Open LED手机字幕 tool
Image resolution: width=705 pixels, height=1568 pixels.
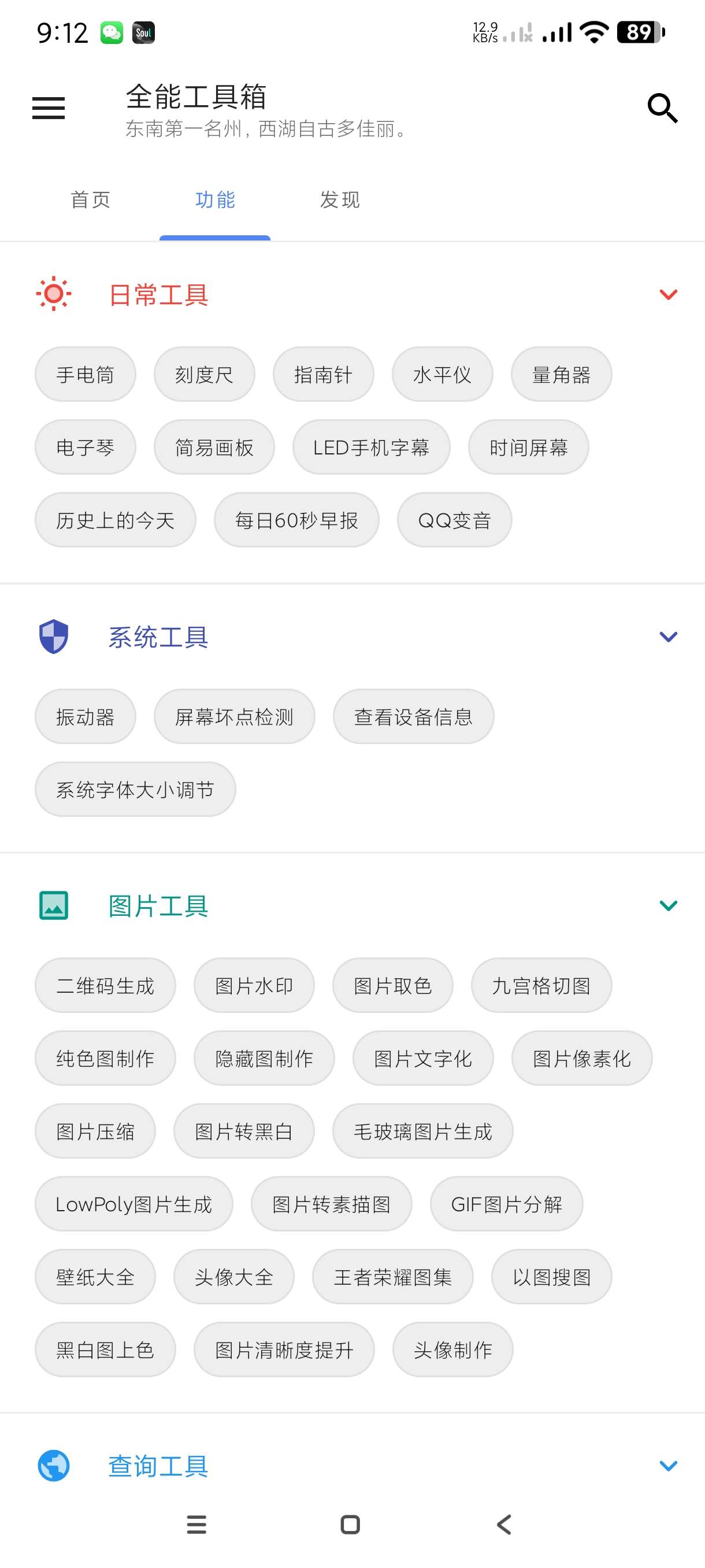[x=371, y=448]
